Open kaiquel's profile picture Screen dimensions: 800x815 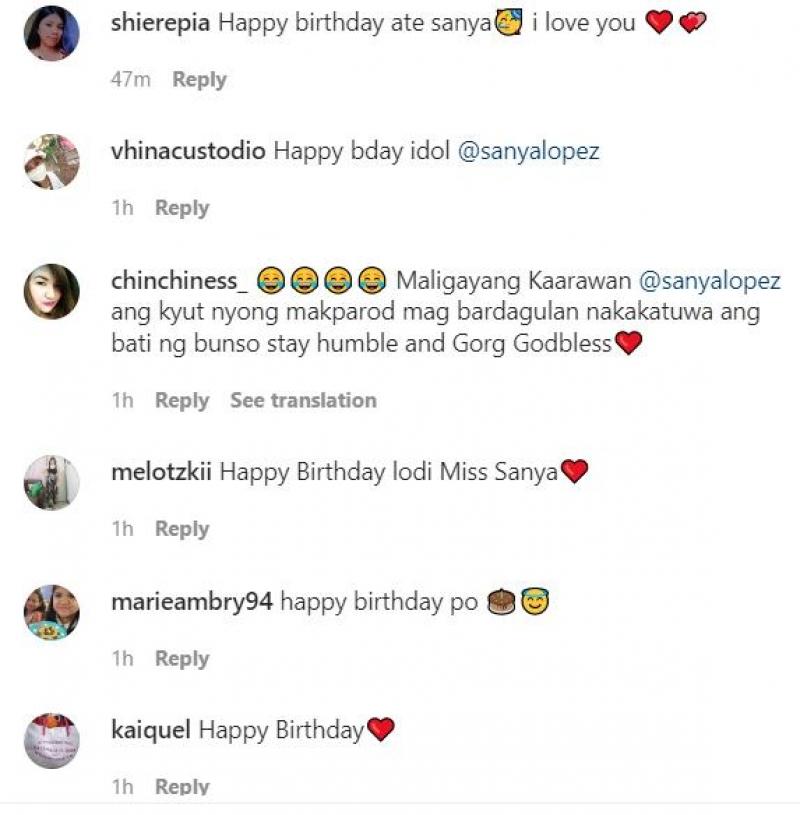[x=51, y=741]
